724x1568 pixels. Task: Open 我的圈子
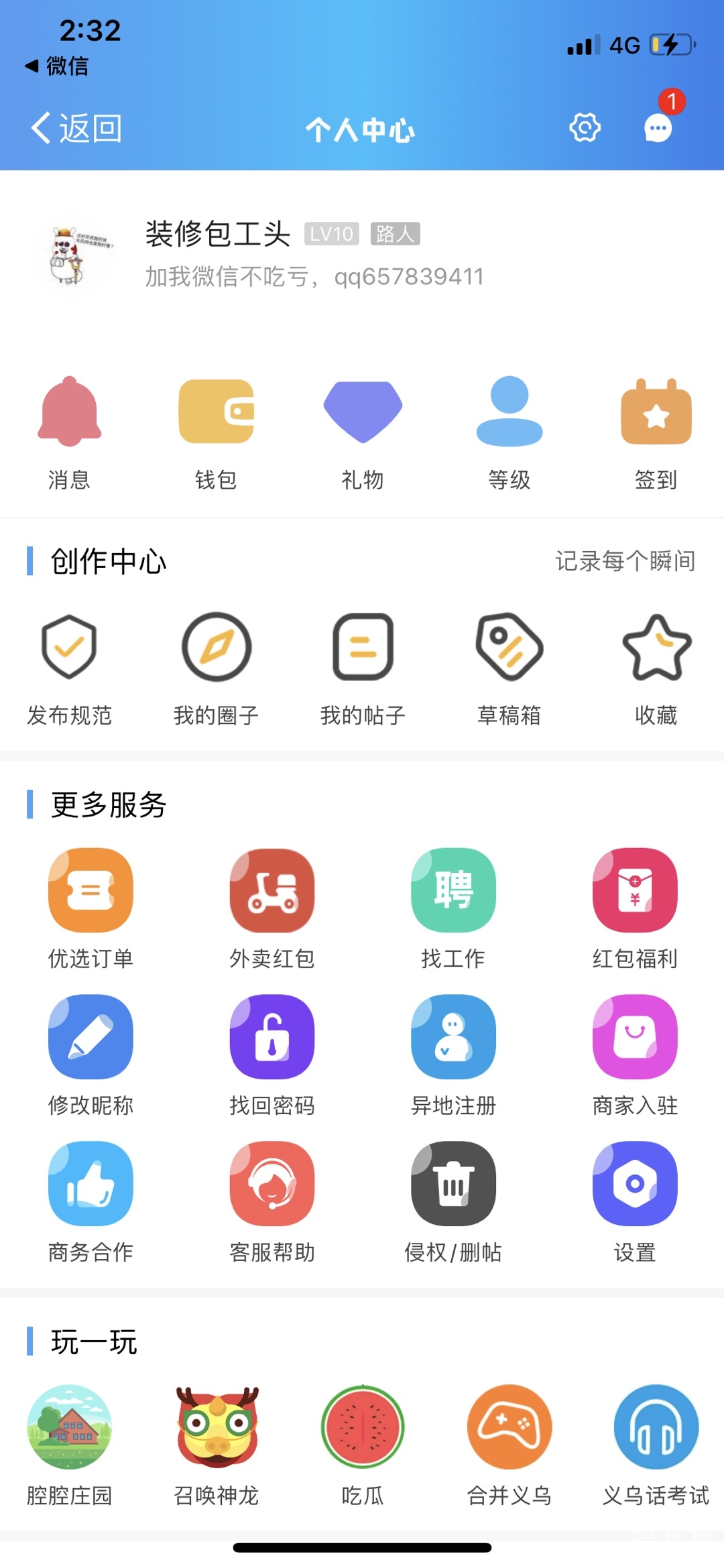point(216,668)
